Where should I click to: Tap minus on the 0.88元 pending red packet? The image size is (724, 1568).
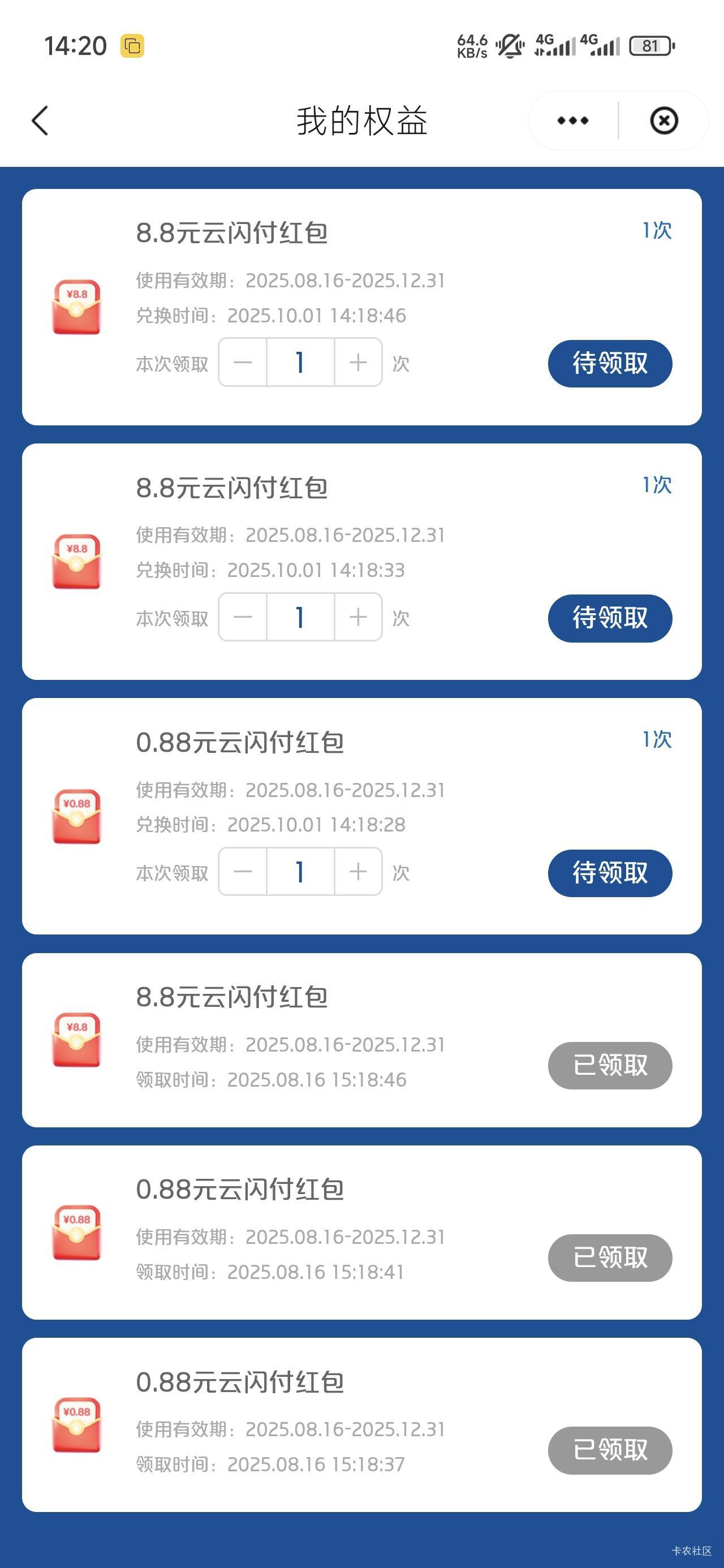(x=243, y=871)
